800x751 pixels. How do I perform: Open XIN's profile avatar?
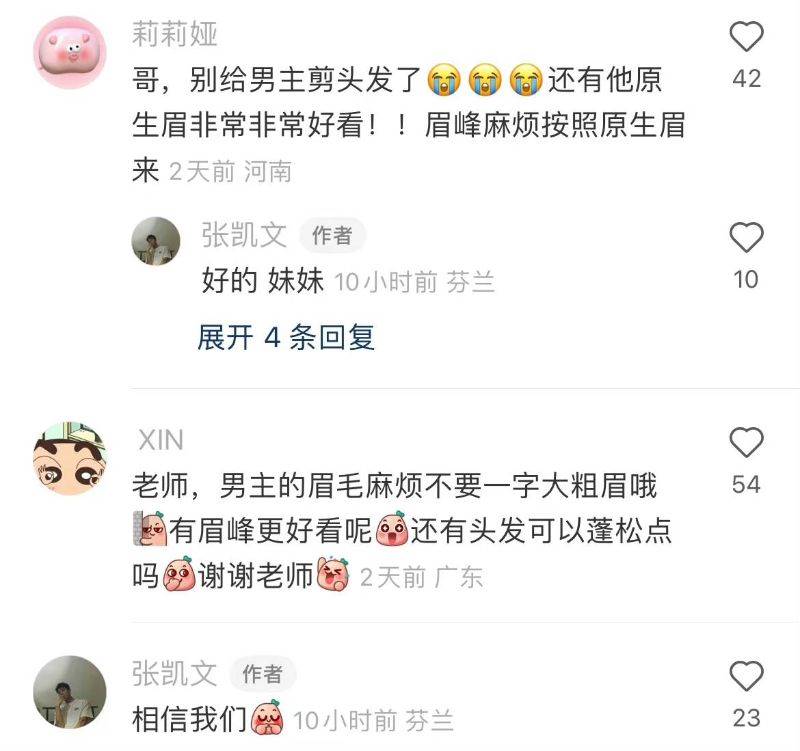point(70,458)
